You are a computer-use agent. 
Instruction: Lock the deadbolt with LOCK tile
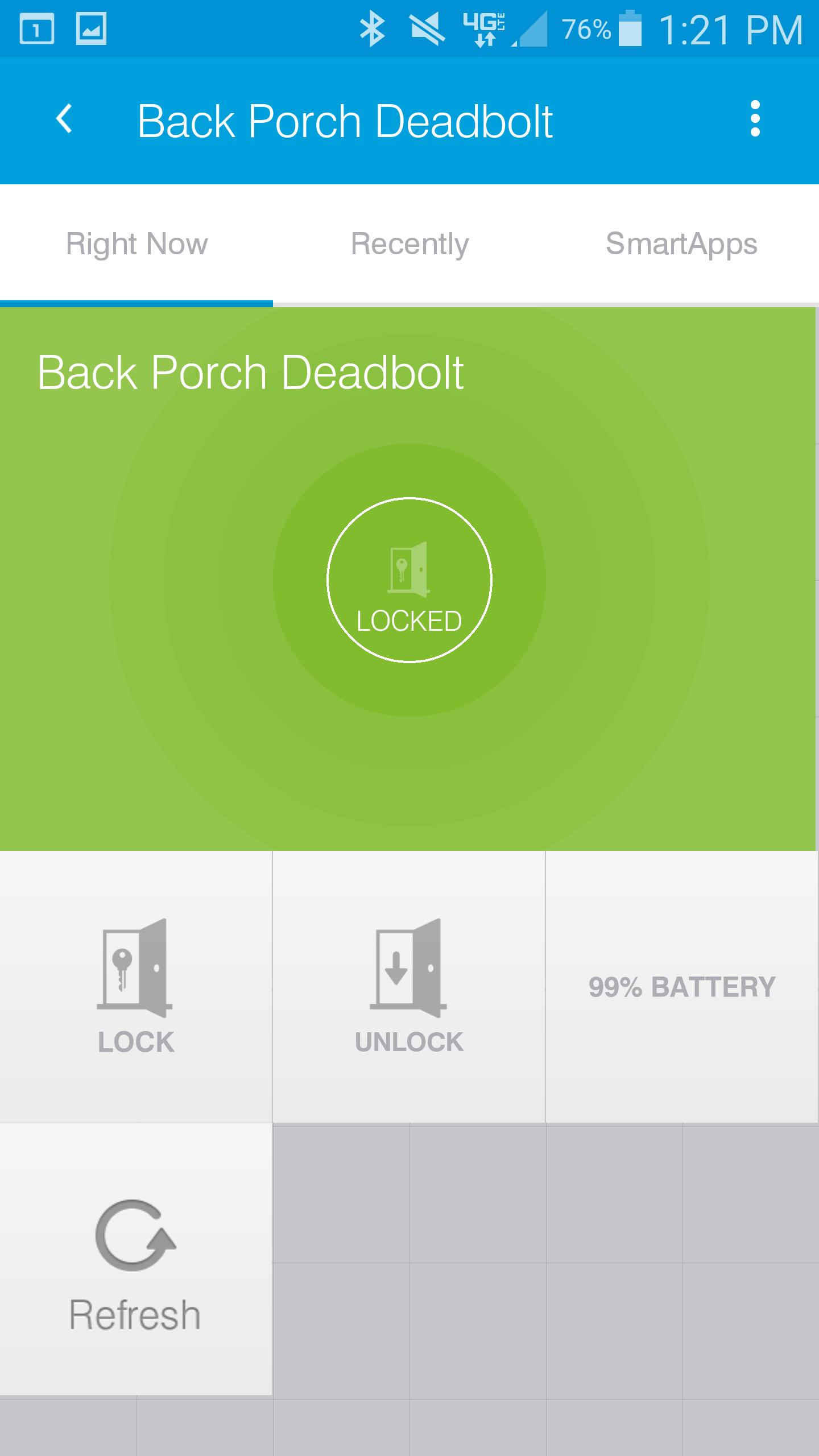[135, 987]
